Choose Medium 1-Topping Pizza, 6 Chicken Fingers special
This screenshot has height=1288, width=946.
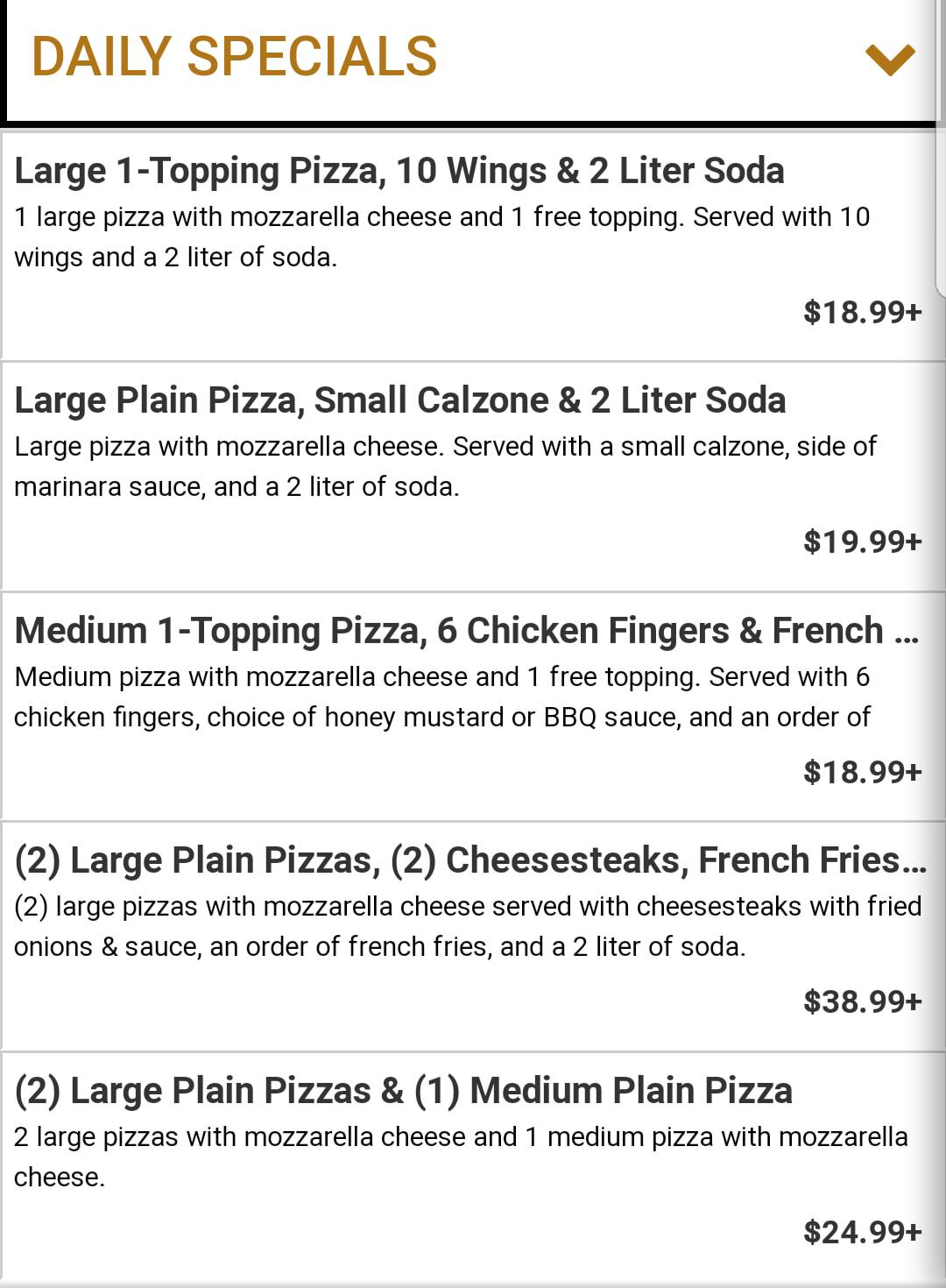(448, 631)
